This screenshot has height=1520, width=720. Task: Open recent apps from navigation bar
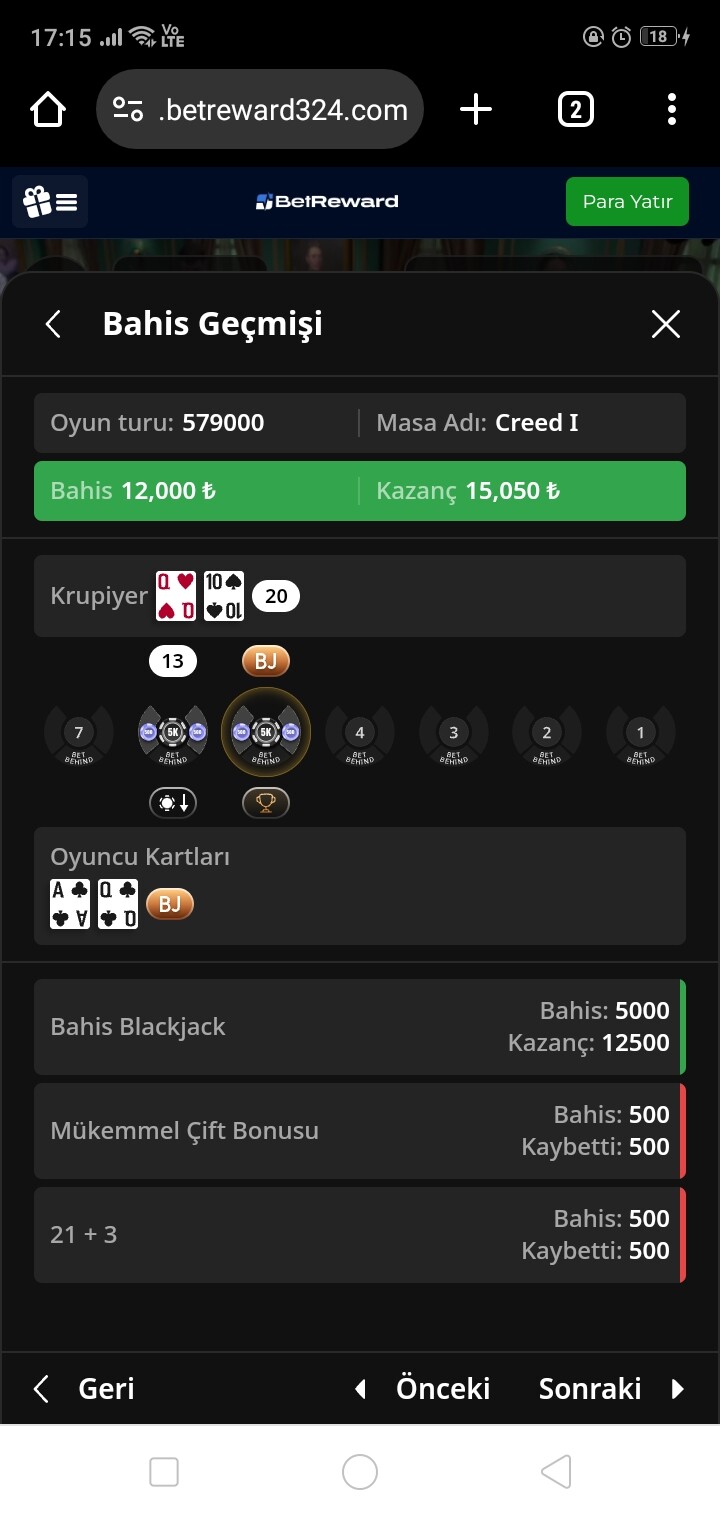point(163,1472)
